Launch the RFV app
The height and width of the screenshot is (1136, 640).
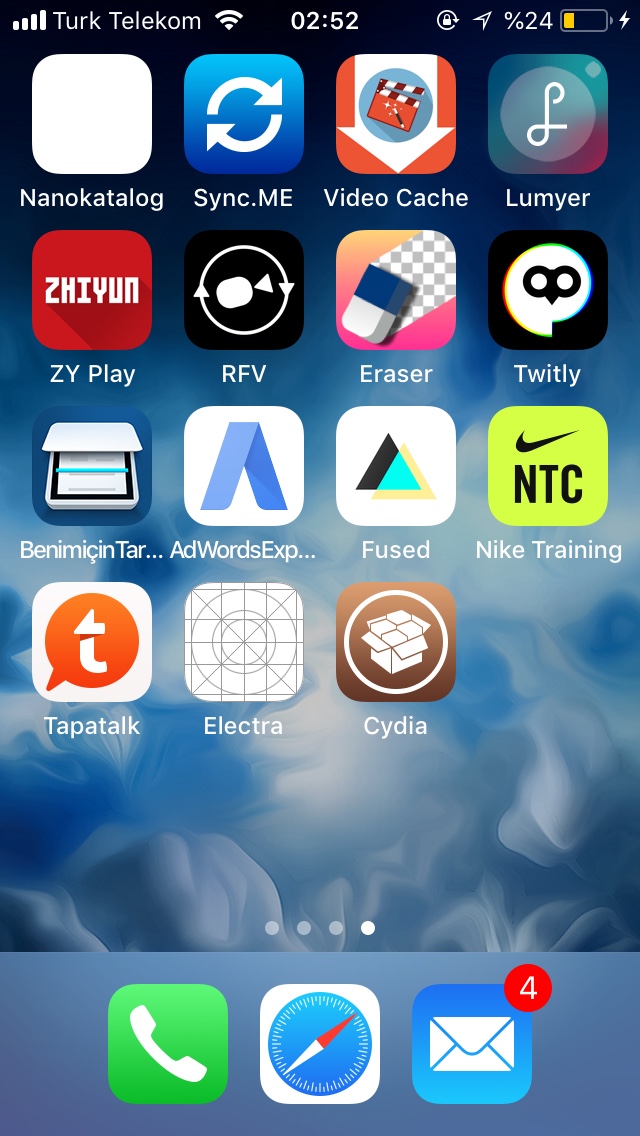(244, 290)
